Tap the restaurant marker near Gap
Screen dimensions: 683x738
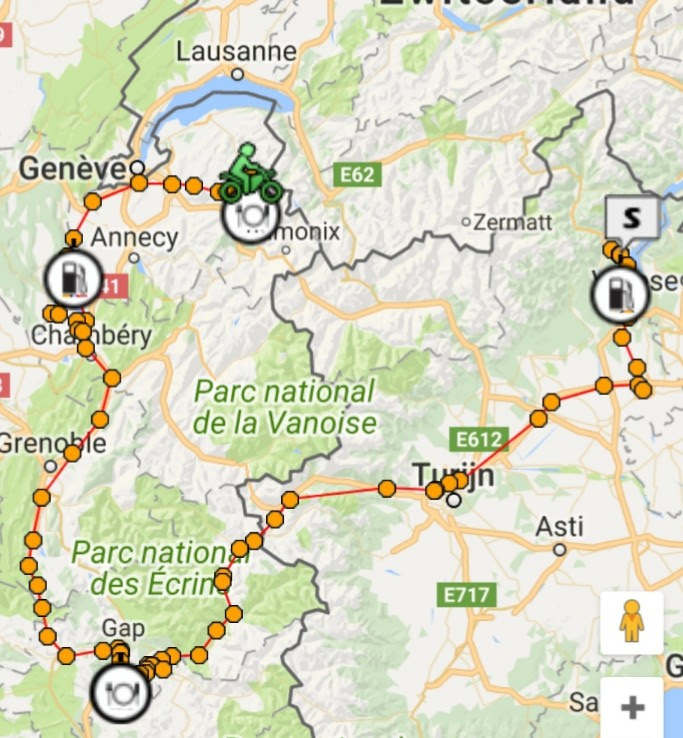tap(120, 692)
